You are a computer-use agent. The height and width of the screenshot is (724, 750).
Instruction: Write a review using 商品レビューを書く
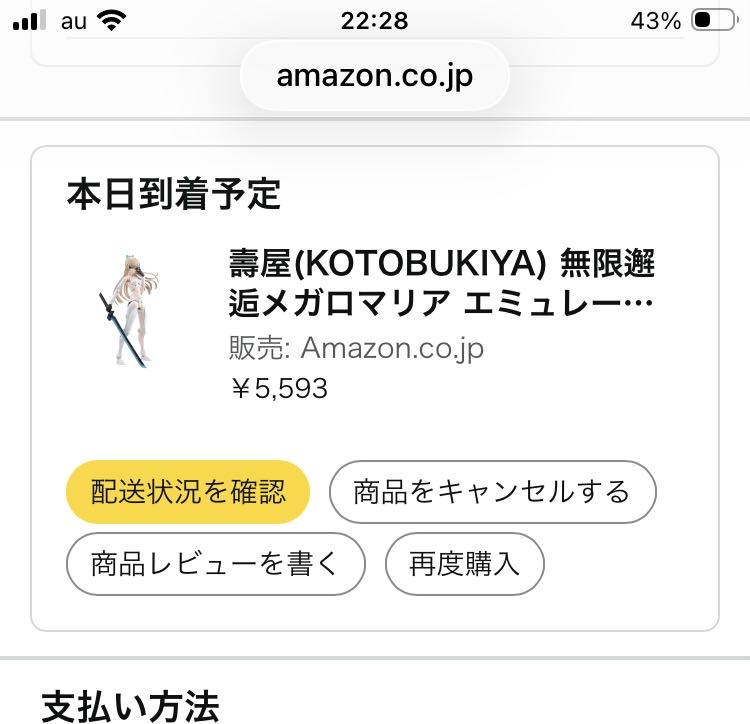coord(215,564)
